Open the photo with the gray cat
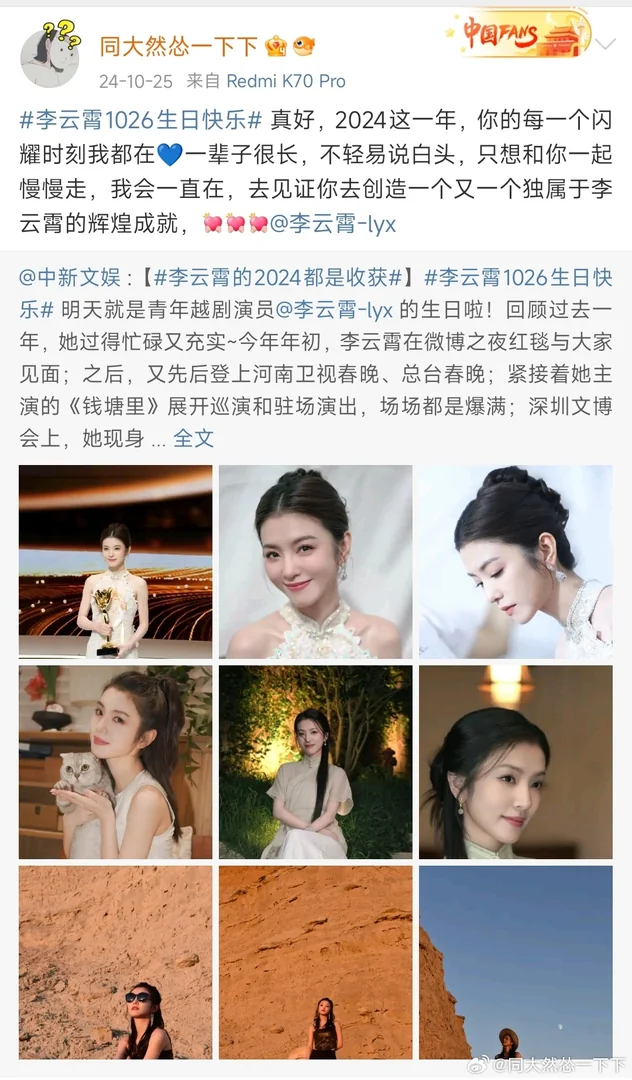Image resolution: width=632 pixels, height=1080 pixels. point(115,762)
